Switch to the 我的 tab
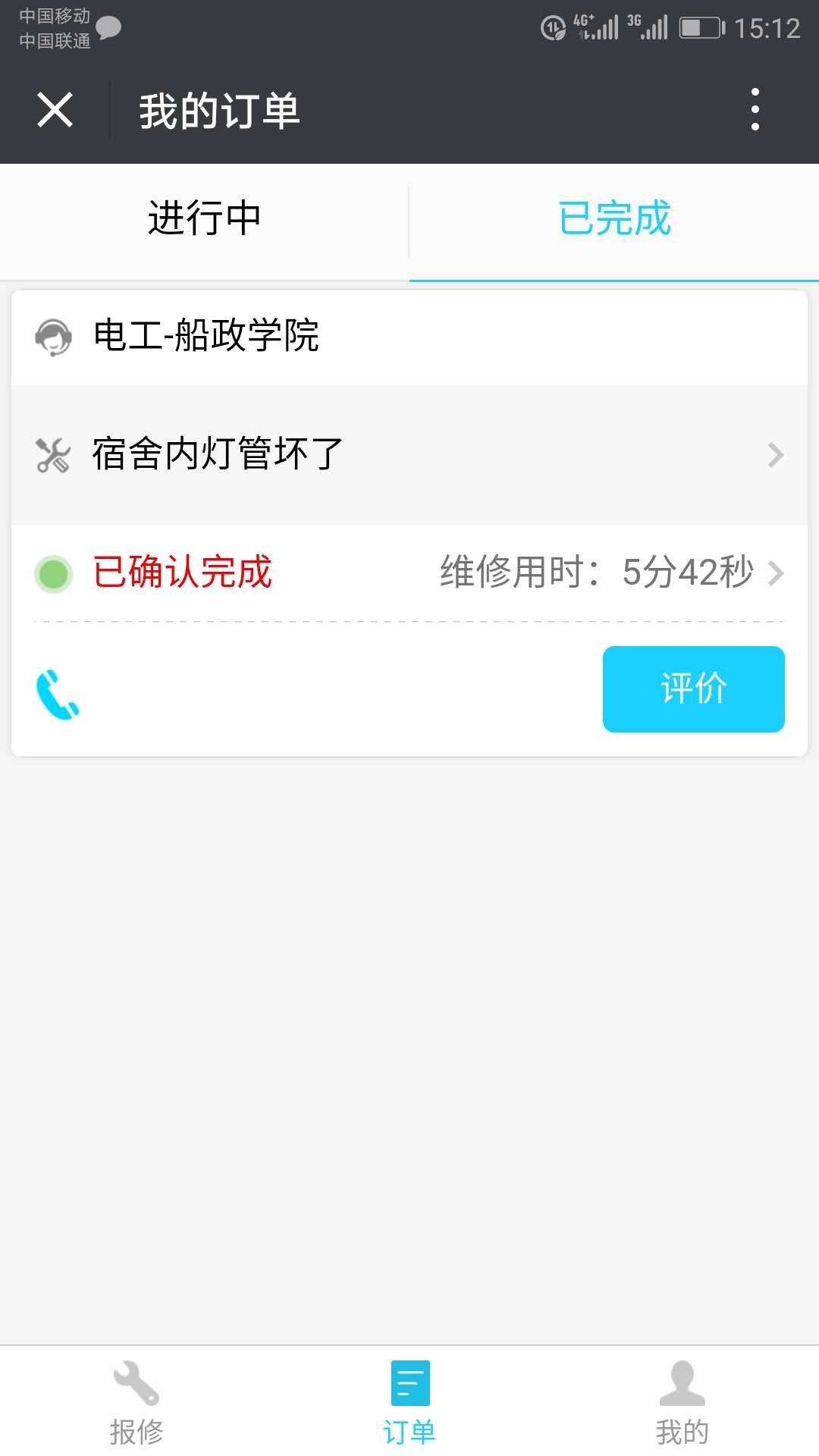The height and width of the screenshot is (1456, 819). 682,1403
